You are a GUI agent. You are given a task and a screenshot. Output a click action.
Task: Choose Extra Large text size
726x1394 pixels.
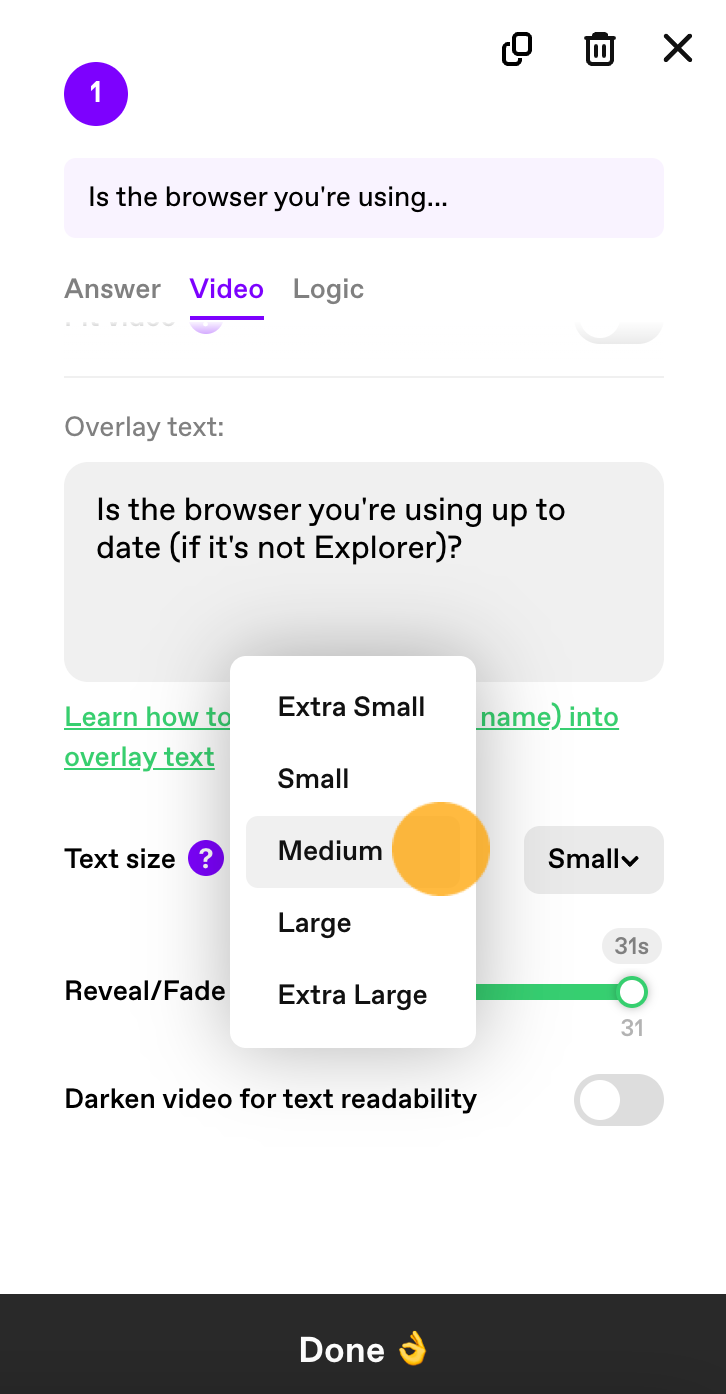coord(352,995)
